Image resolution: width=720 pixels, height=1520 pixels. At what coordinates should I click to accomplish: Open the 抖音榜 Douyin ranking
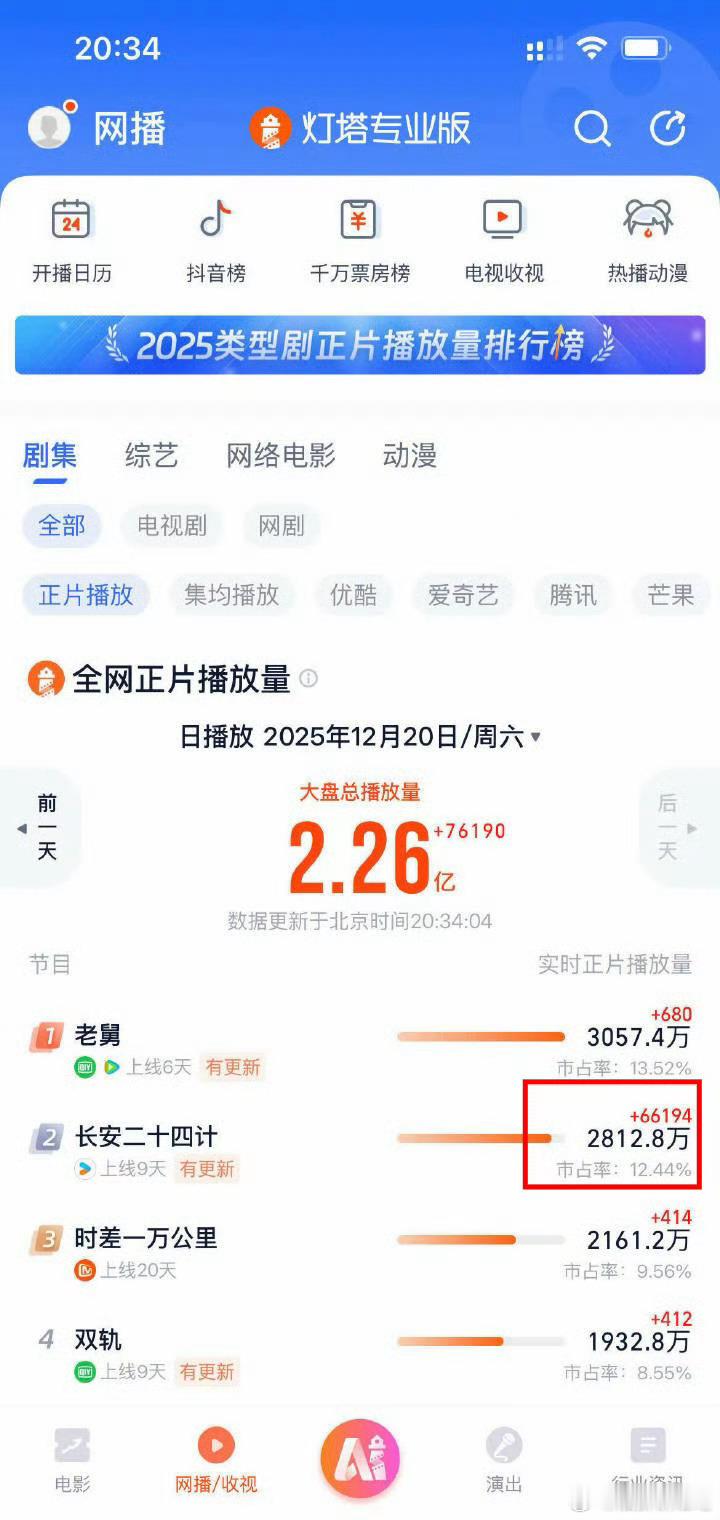tap(216, 238)
